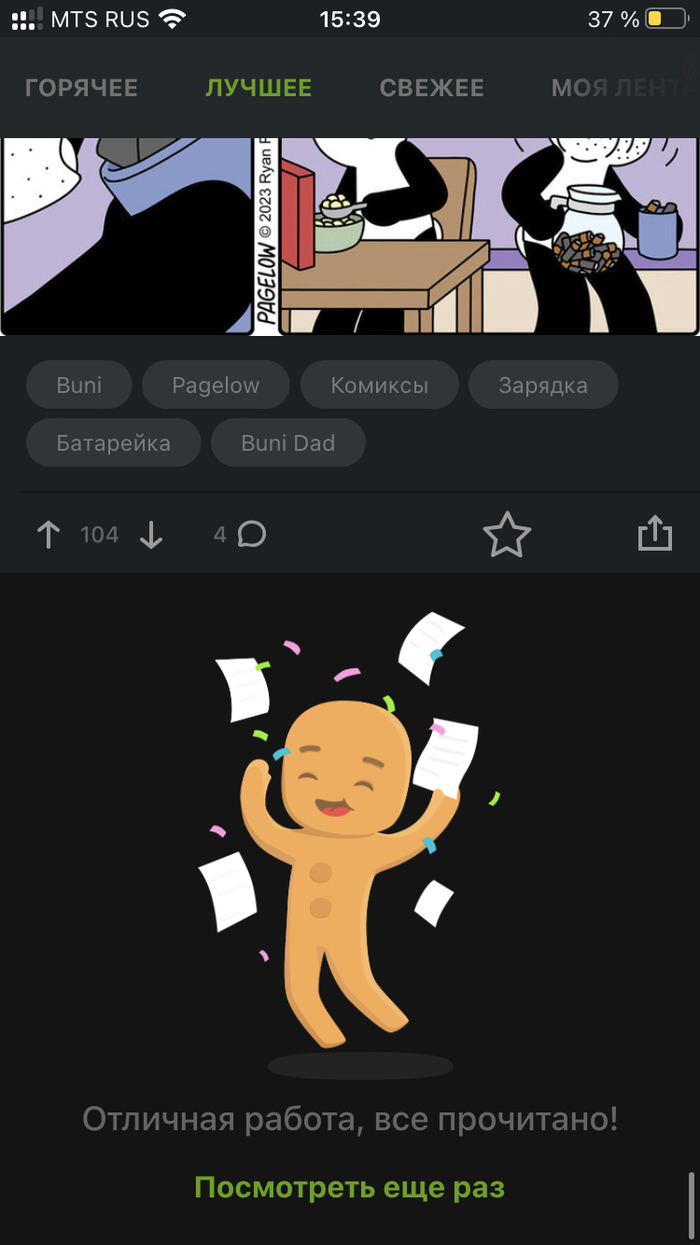This screenshot has height=1245, width=700.
Task: Open the post's comments
Action: coord(241,535)
